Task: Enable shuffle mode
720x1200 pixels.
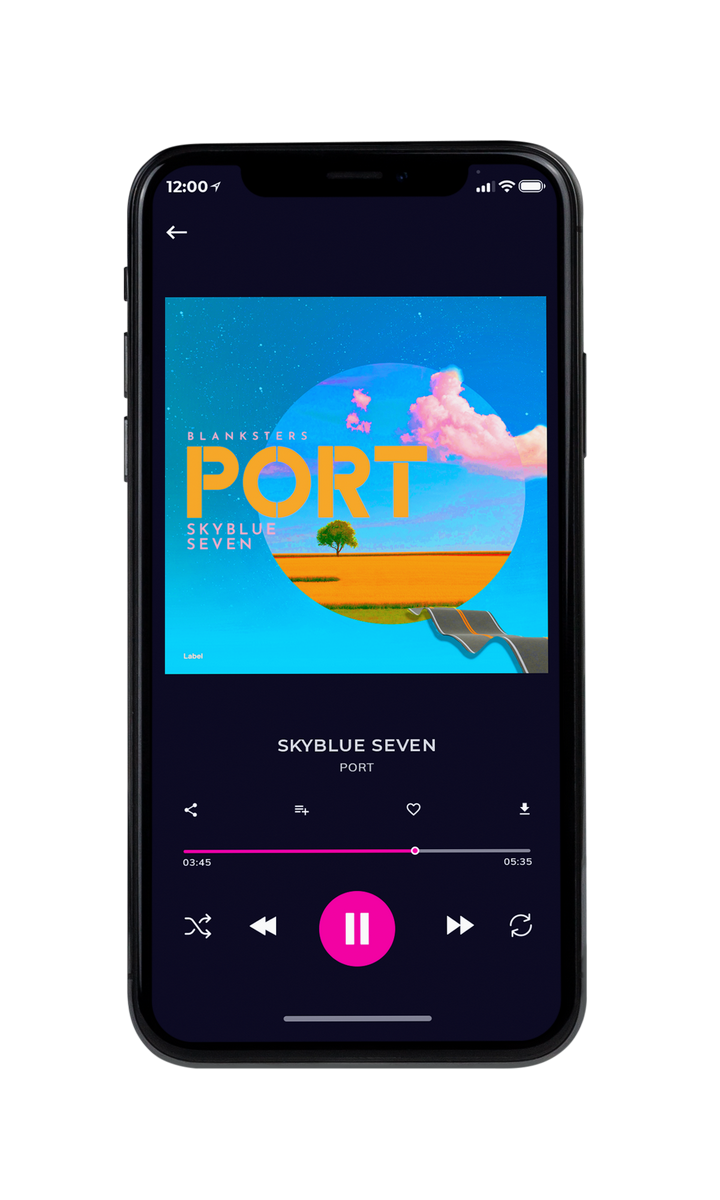Action: coord(198,927)
